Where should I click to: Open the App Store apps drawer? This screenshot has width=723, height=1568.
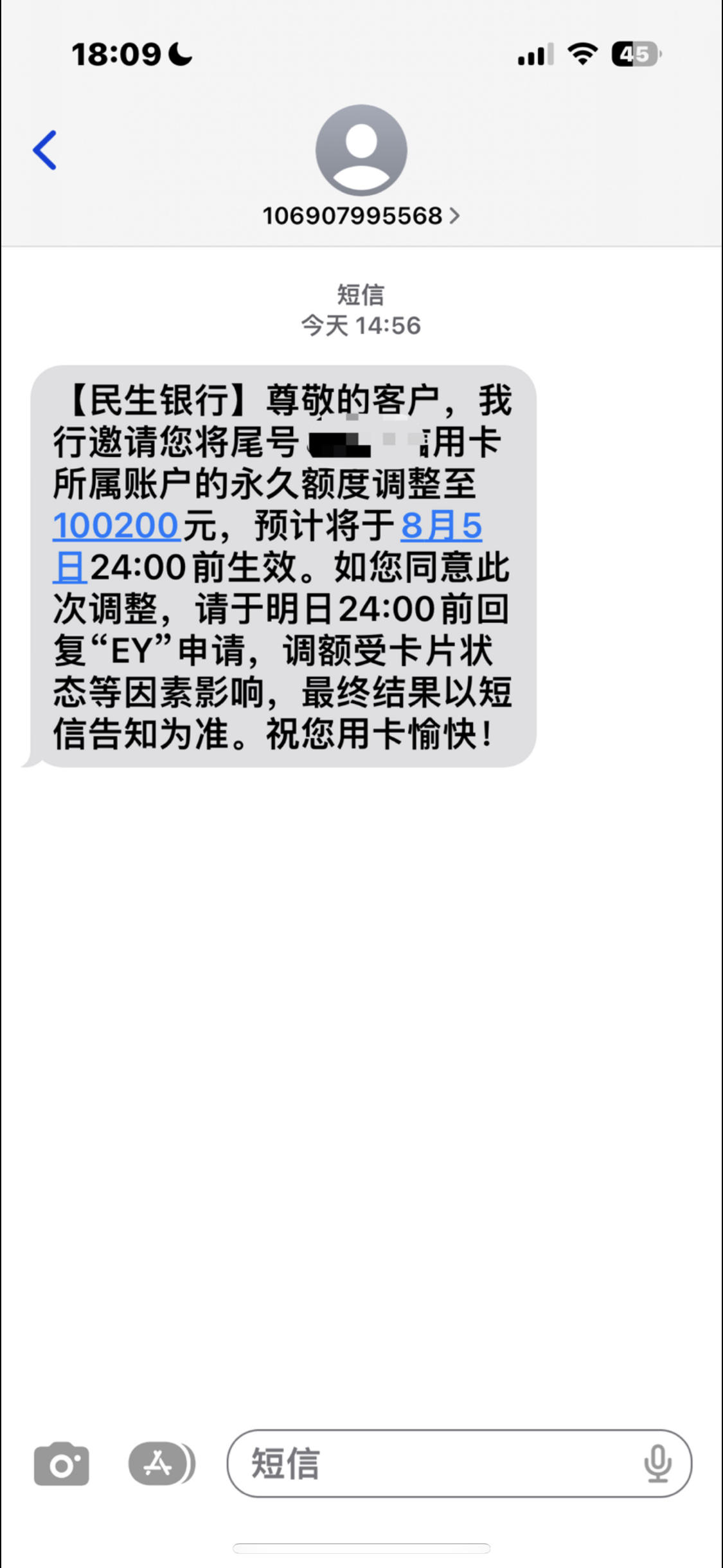(162, 1464)
